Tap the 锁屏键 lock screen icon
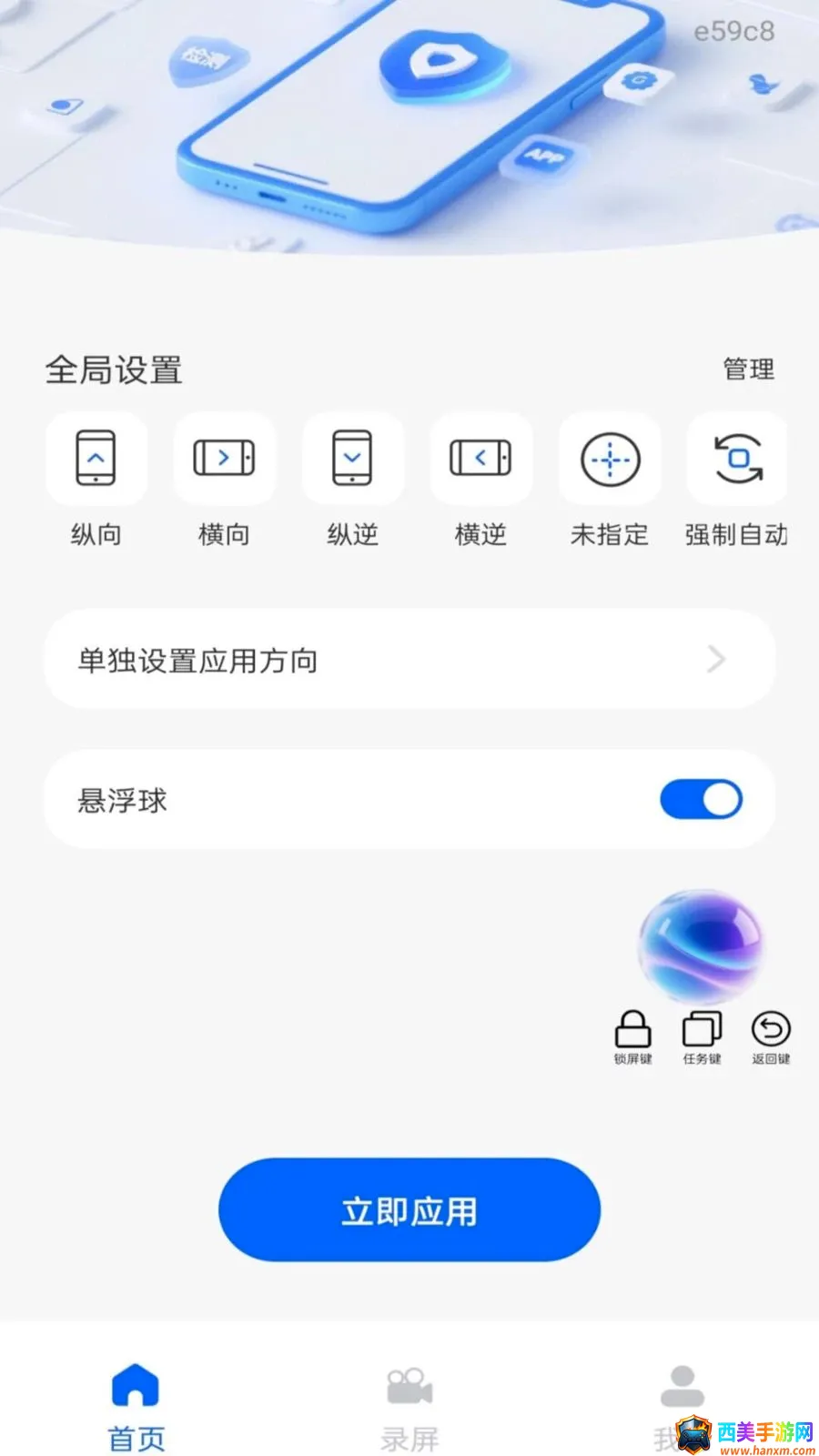This screenshot has width=819, height=1456. tap(632, 1037)
